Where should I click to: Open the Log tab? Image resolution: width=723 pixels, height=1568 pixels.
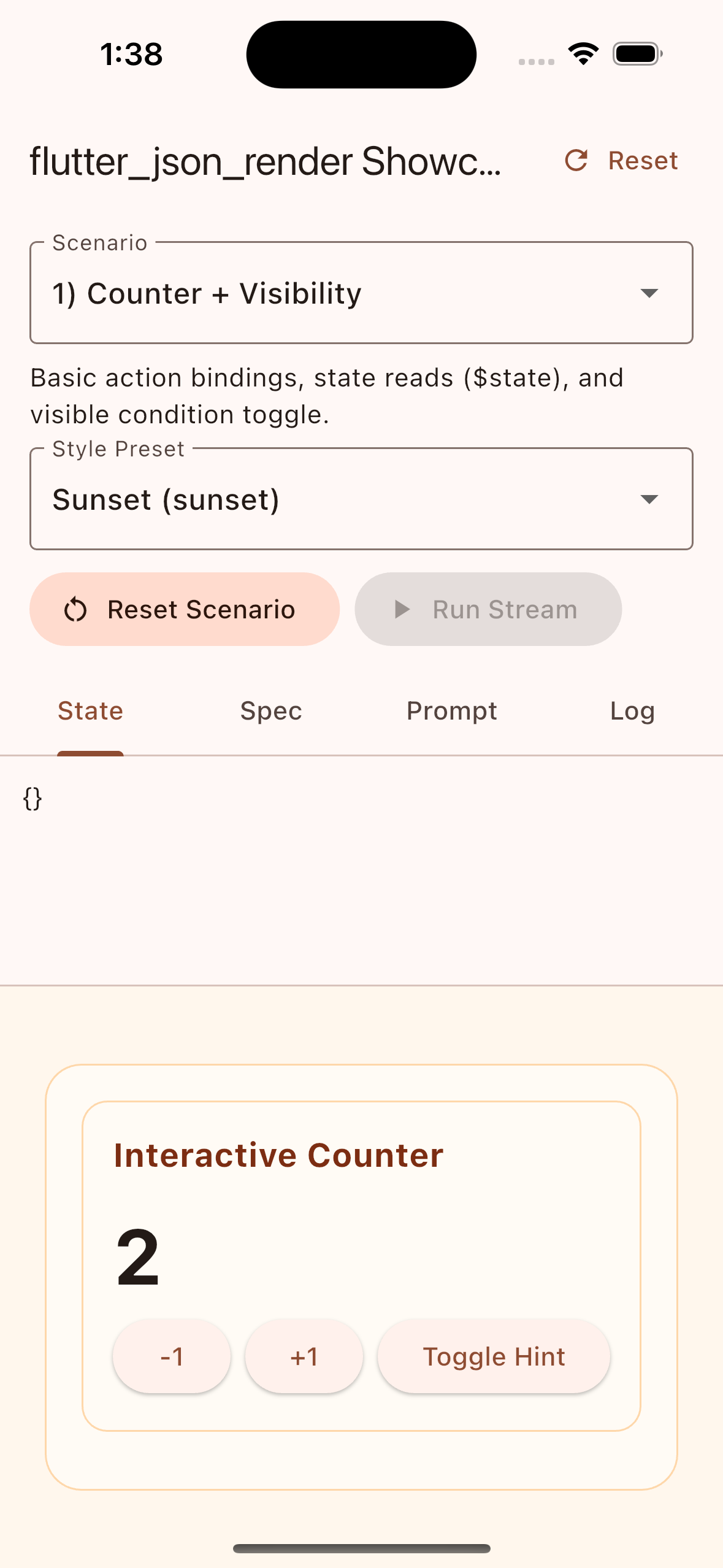pos(632,710)
